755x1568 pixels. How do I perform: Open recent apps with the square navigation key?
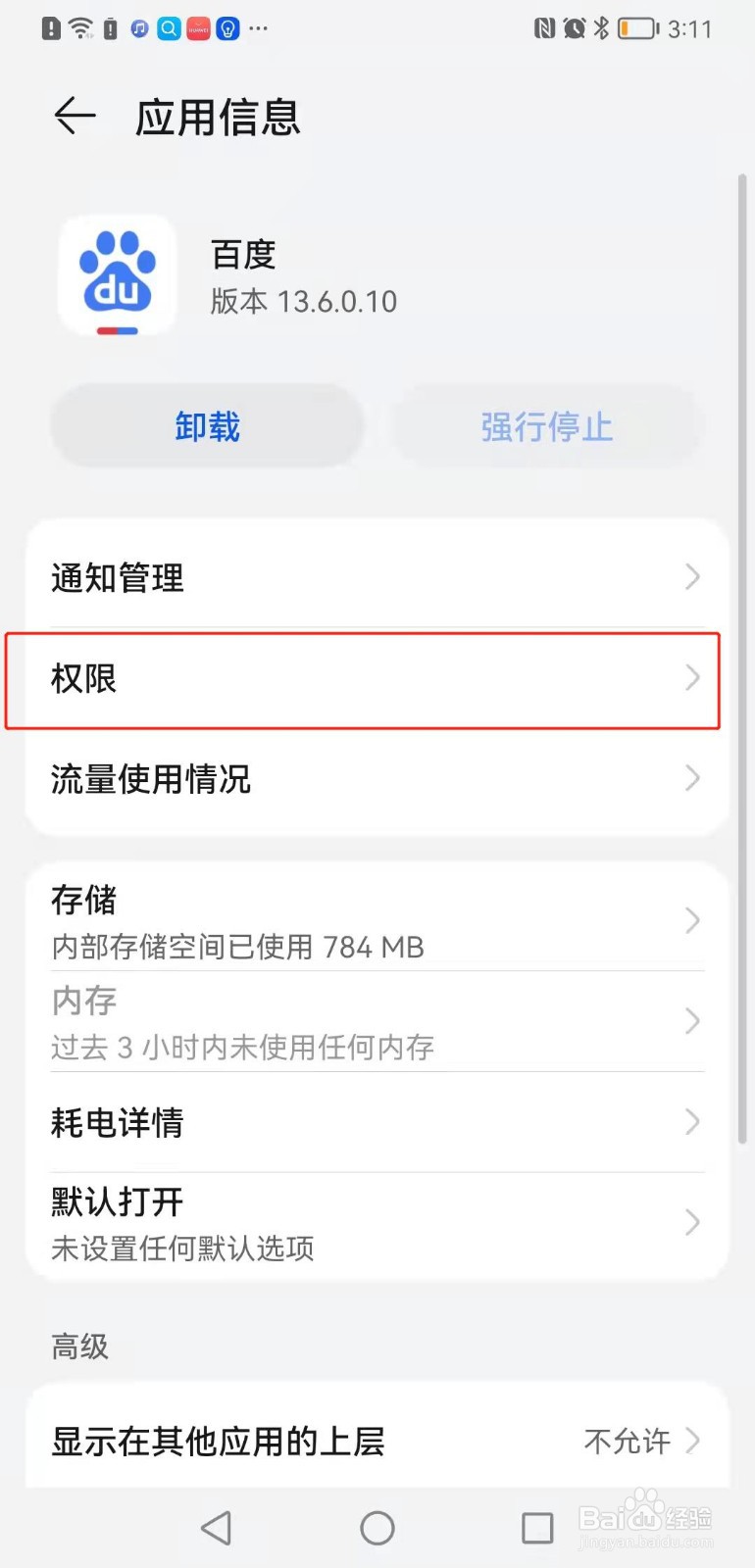coord(535,1527)
